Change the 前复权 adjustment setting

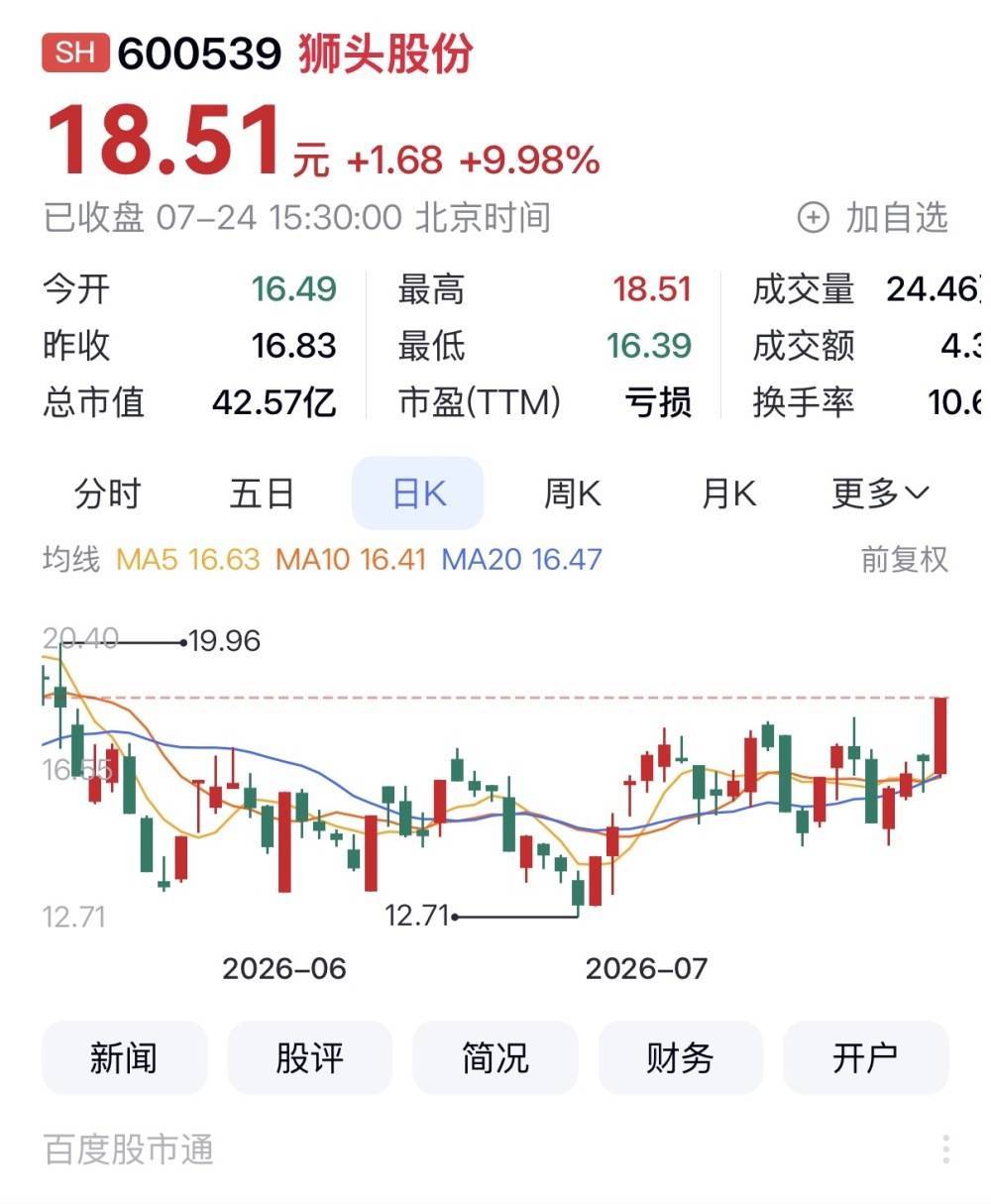point(904,560)
